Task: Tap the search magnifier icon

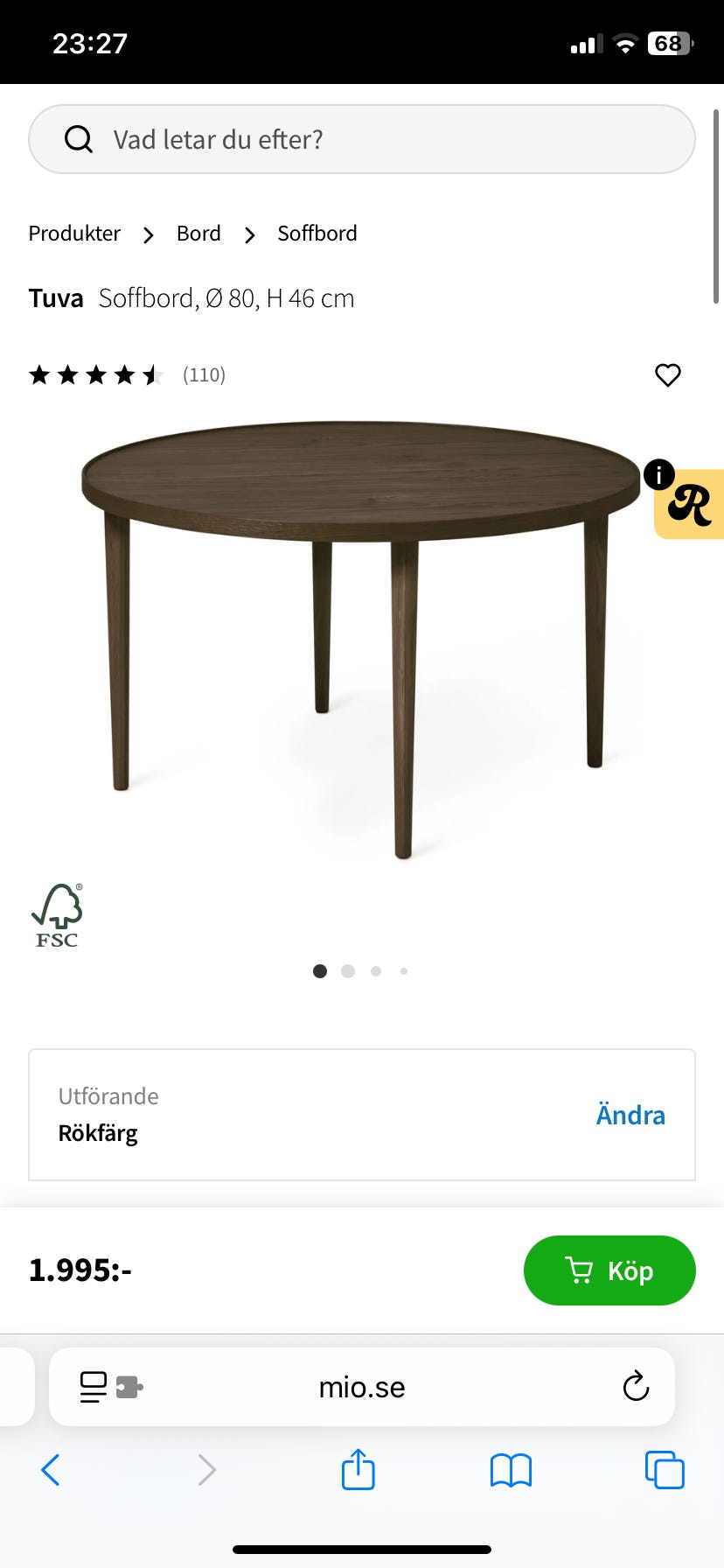Action: point(79,138)
